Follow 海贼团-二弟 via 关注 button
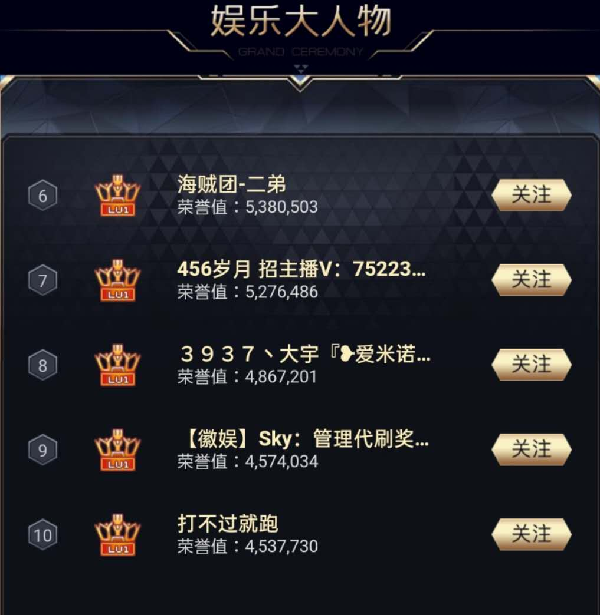The image size is (600, 615). pyautogui.click(x=531, y=195)
